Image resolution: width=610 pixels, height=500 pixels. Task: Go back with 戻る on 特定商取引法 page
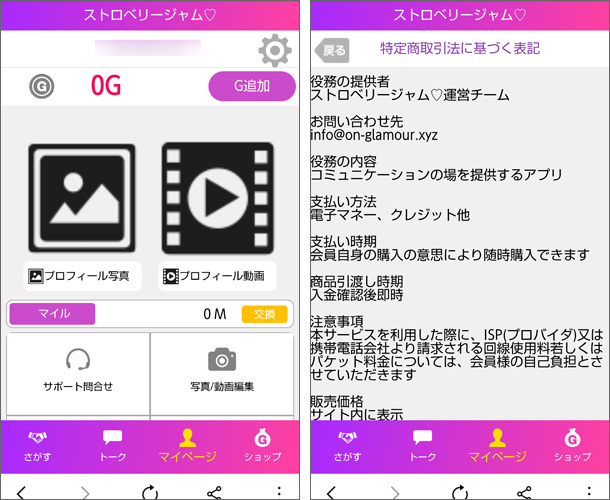coord(332,49)
